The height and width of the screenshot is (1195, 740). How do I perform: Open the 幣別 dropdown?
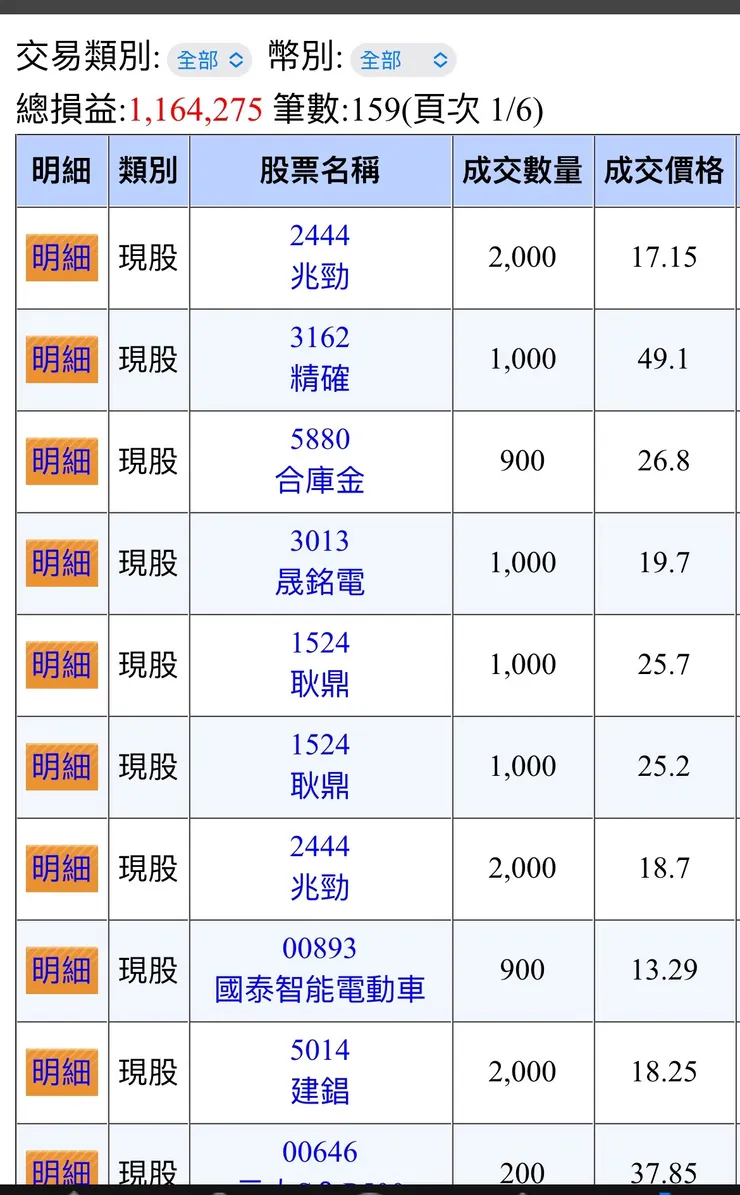[x=403, y=60]
